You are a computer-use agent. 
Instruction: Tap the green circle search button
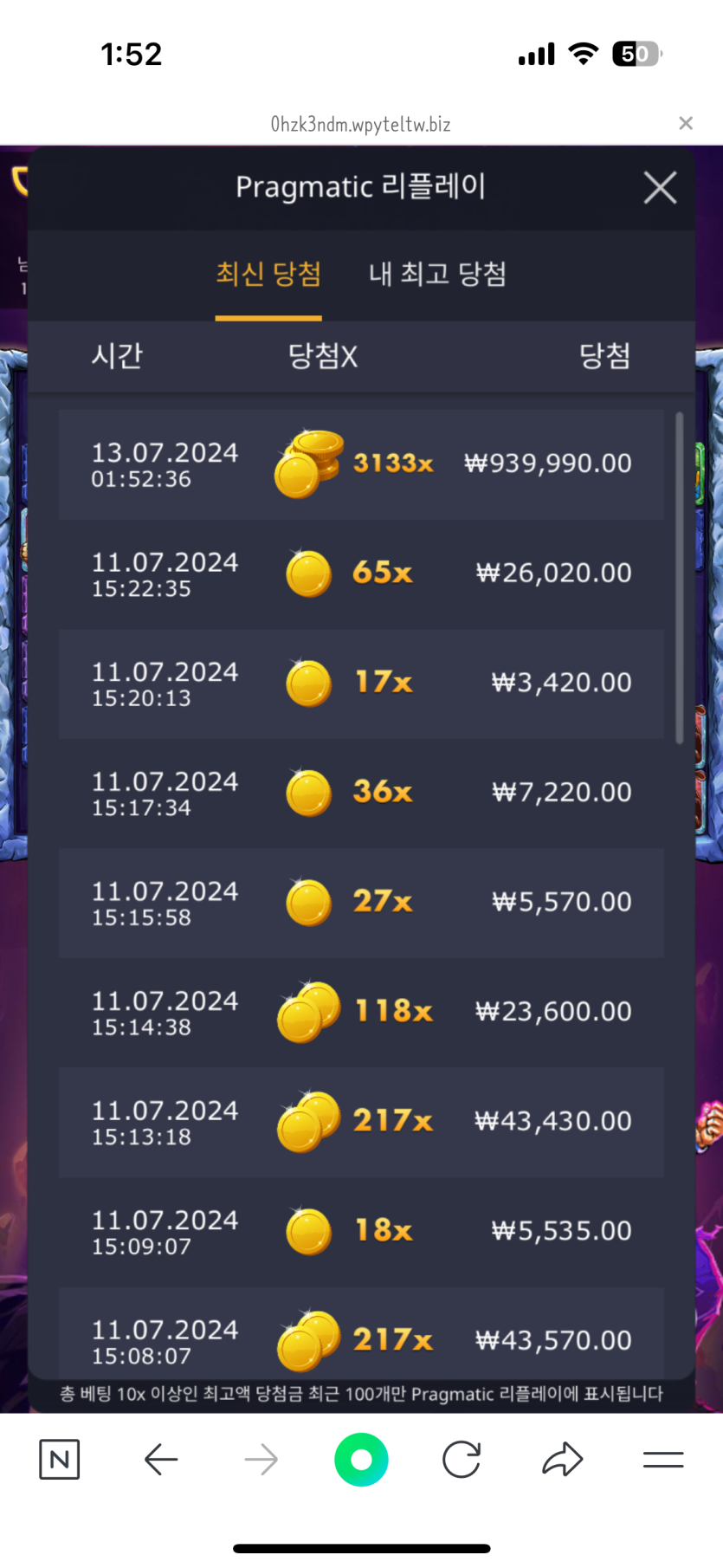(x=361, y=1460)
